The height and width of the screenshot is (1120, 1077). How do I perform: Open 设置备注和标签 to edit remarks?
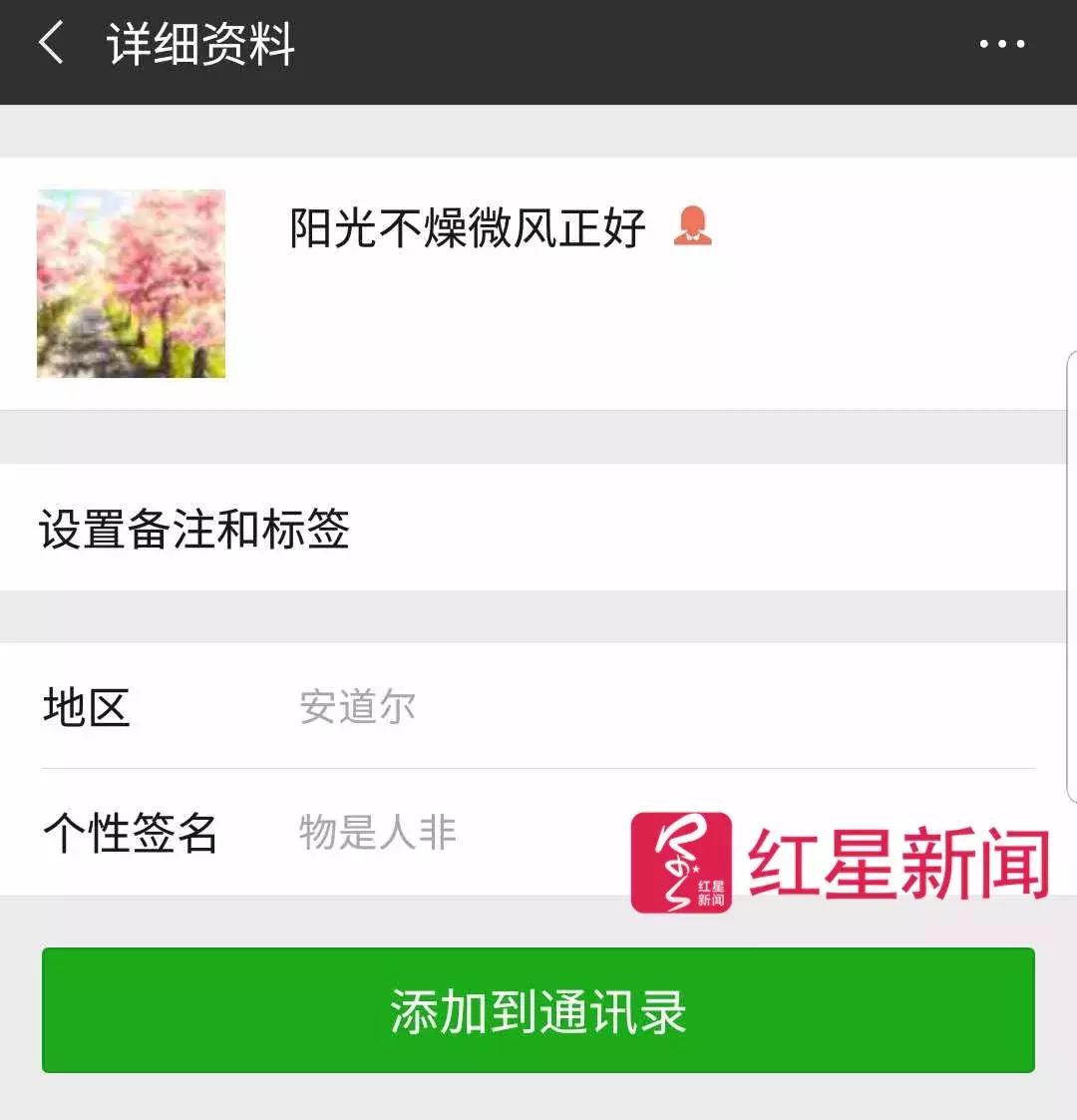pyautogui.click(x=194, y=530)
